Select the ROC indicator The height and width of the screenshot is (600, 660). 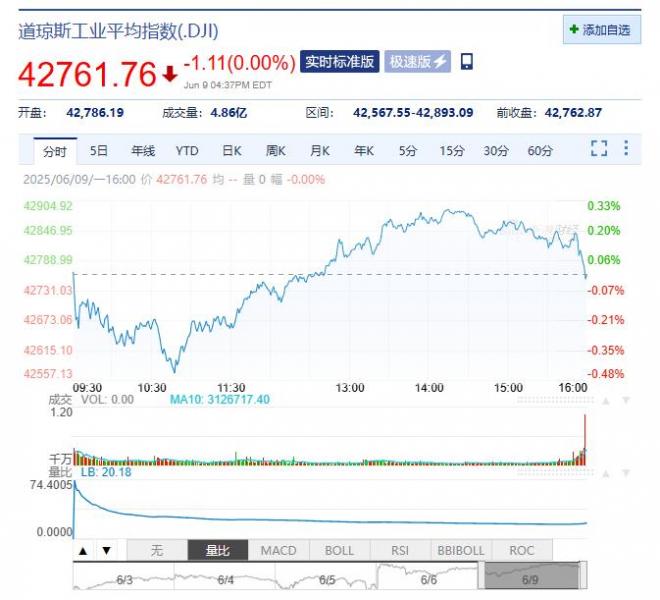521,550
